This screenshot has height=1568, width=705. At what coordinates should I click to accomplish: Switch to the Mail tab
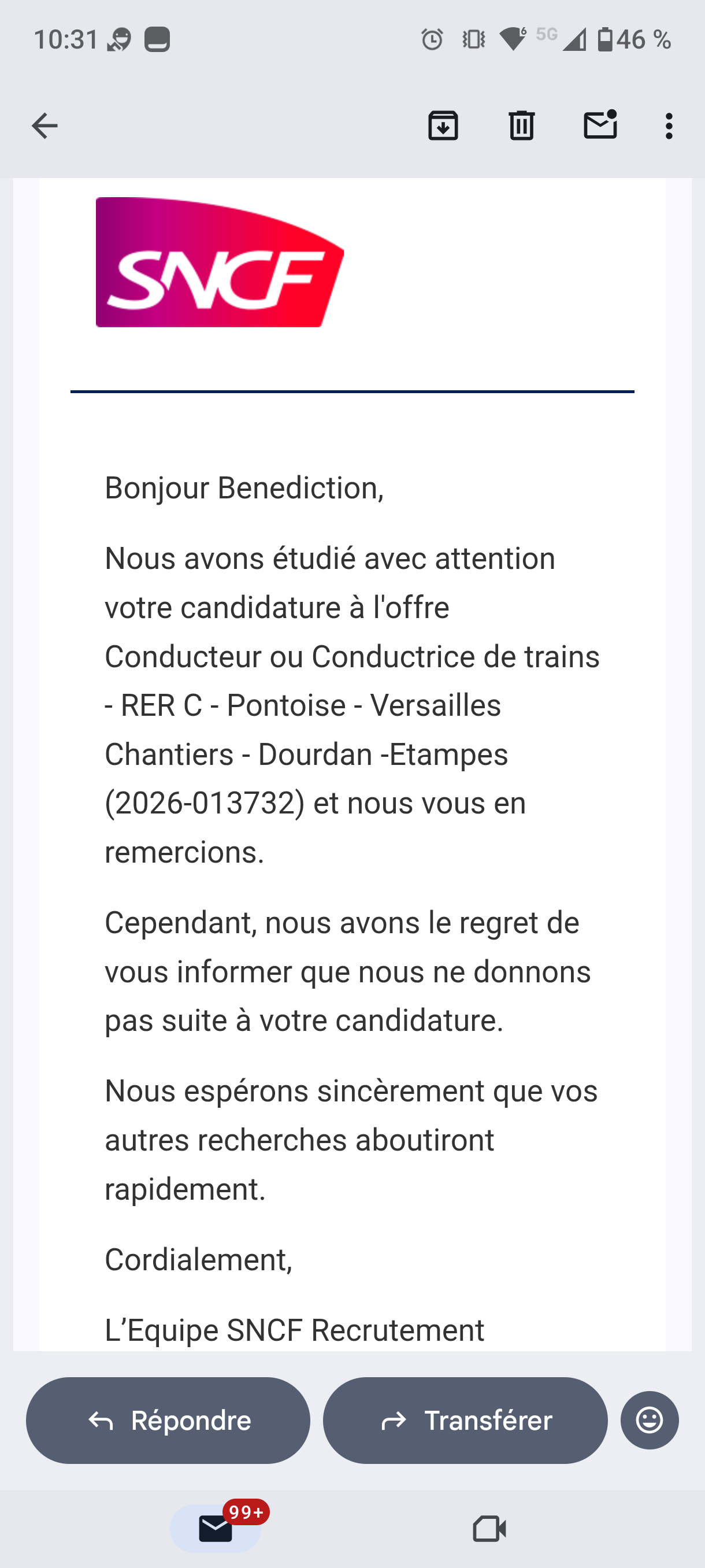tap(216, 1529)
